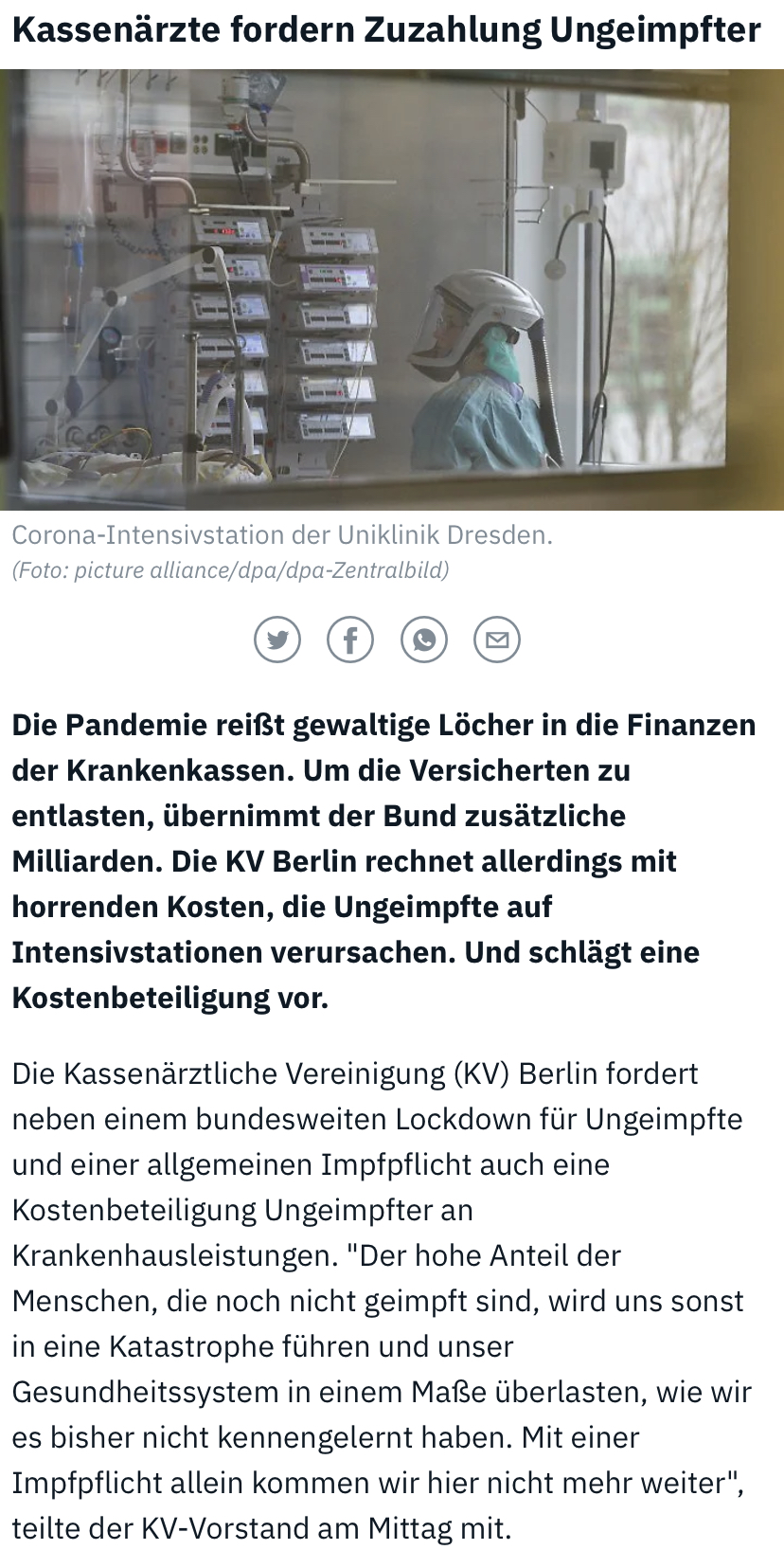Share the article via WhatsApp
Screen dimensions: 784x1568
coord(424,640)
